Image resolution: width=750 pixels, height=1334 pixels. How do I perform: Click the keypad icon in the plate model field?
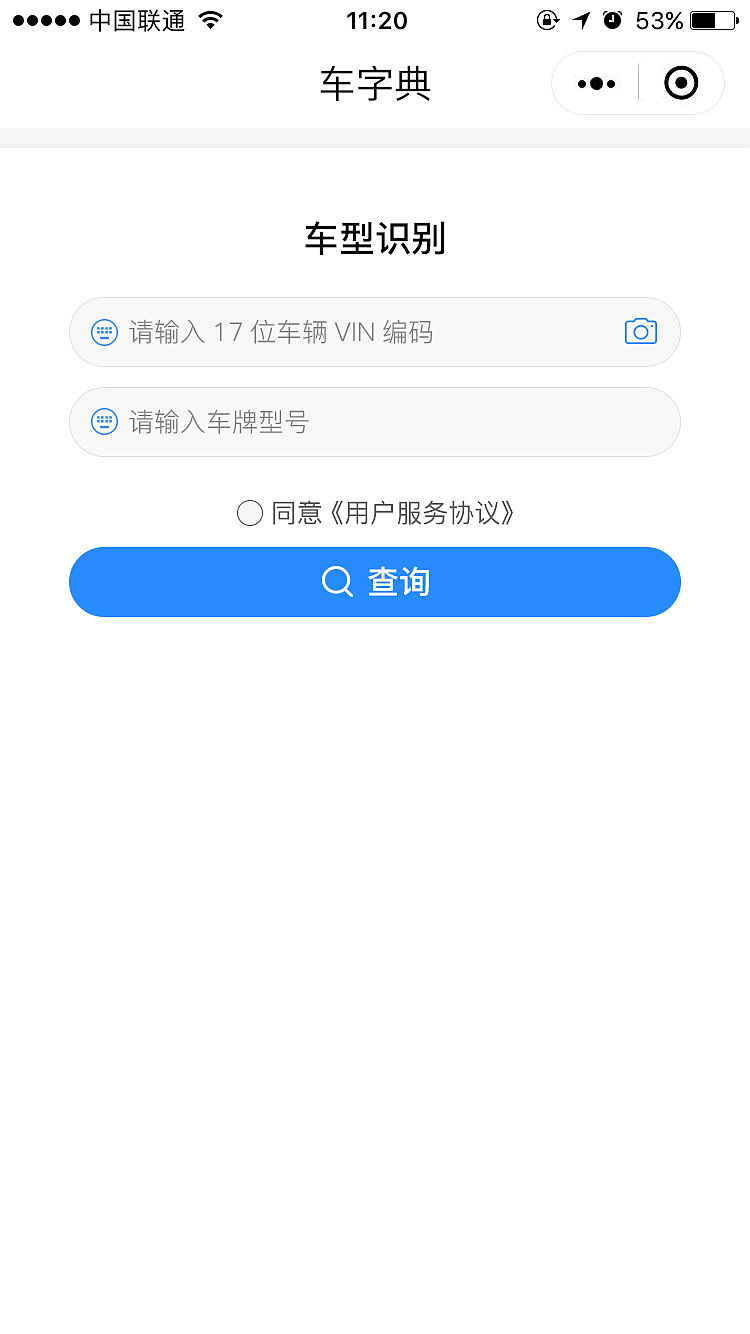(104, 421)
